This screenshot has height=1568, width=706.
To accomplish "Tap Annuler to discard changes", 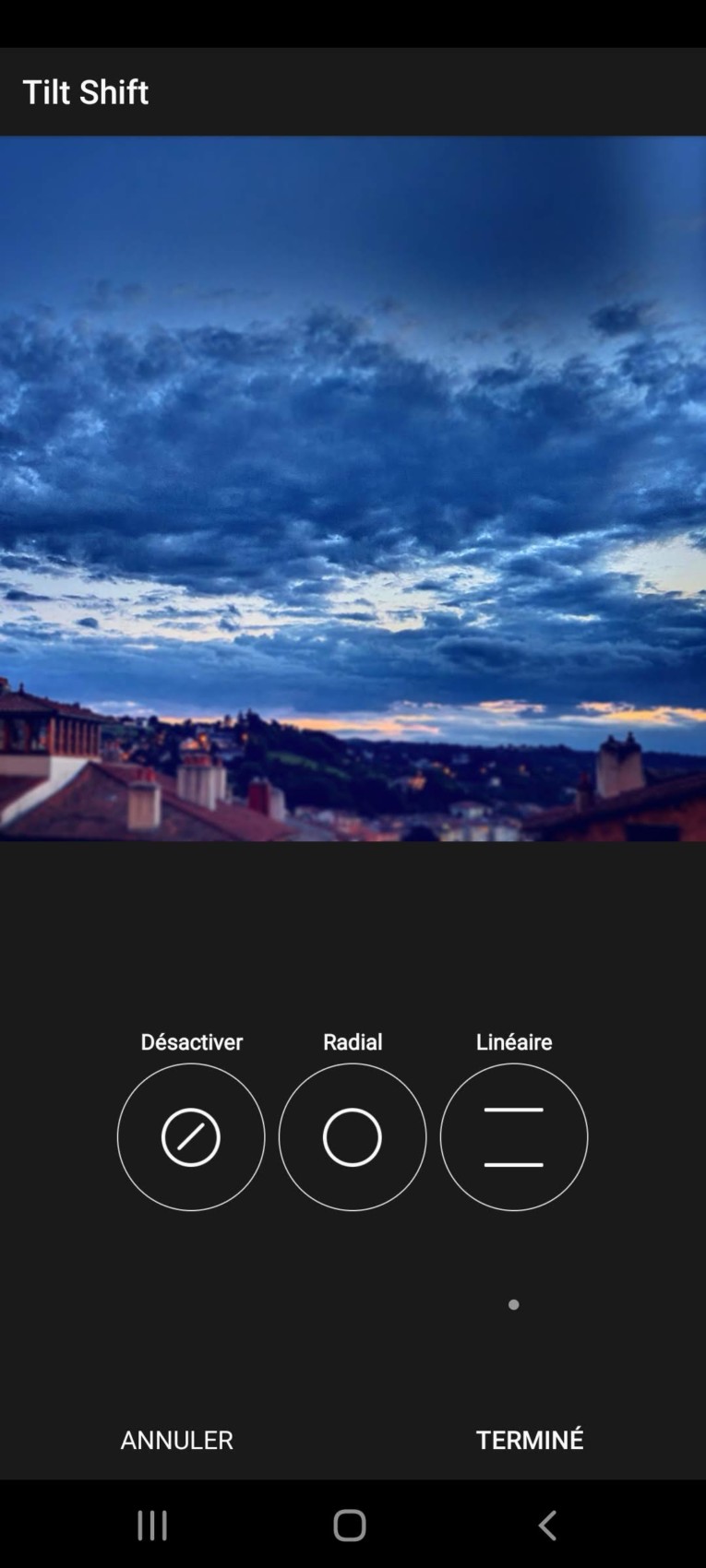I will pos(176,1440).
